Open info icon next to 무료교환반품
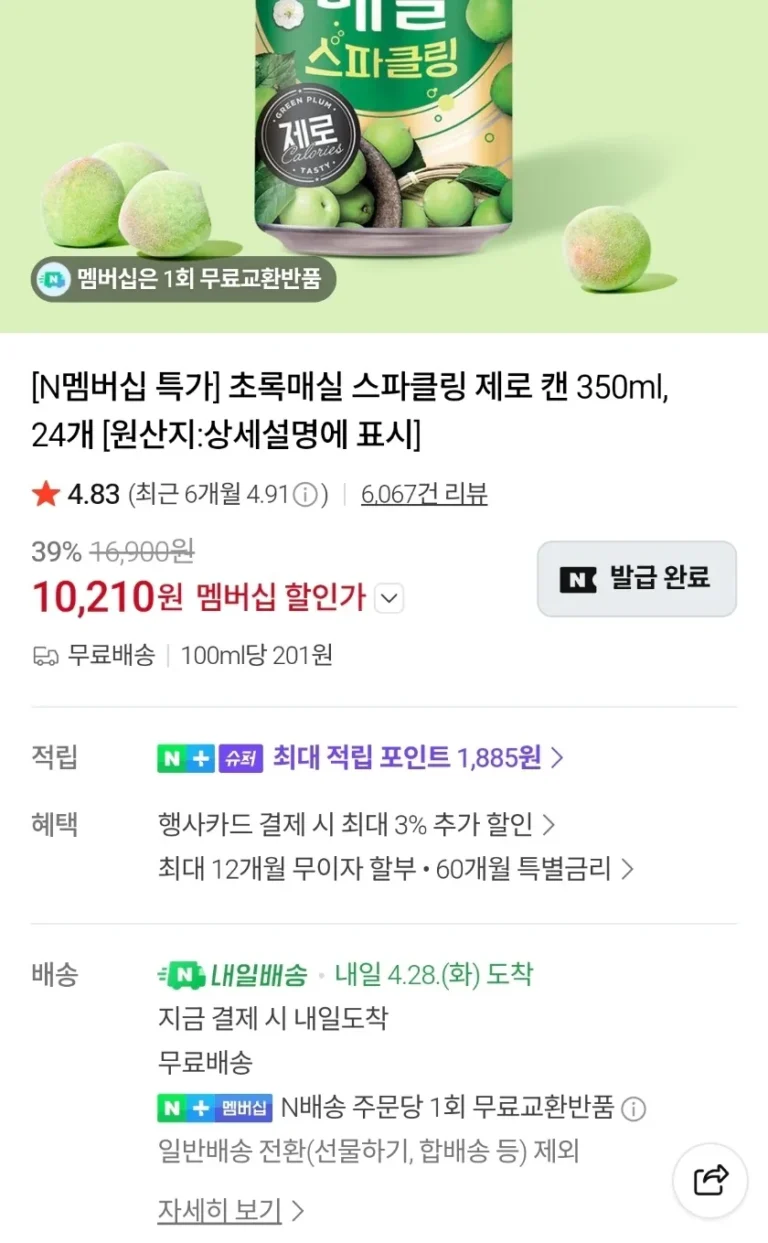The width and height of the screenshot is (768, 1243). coord(634,1108)
